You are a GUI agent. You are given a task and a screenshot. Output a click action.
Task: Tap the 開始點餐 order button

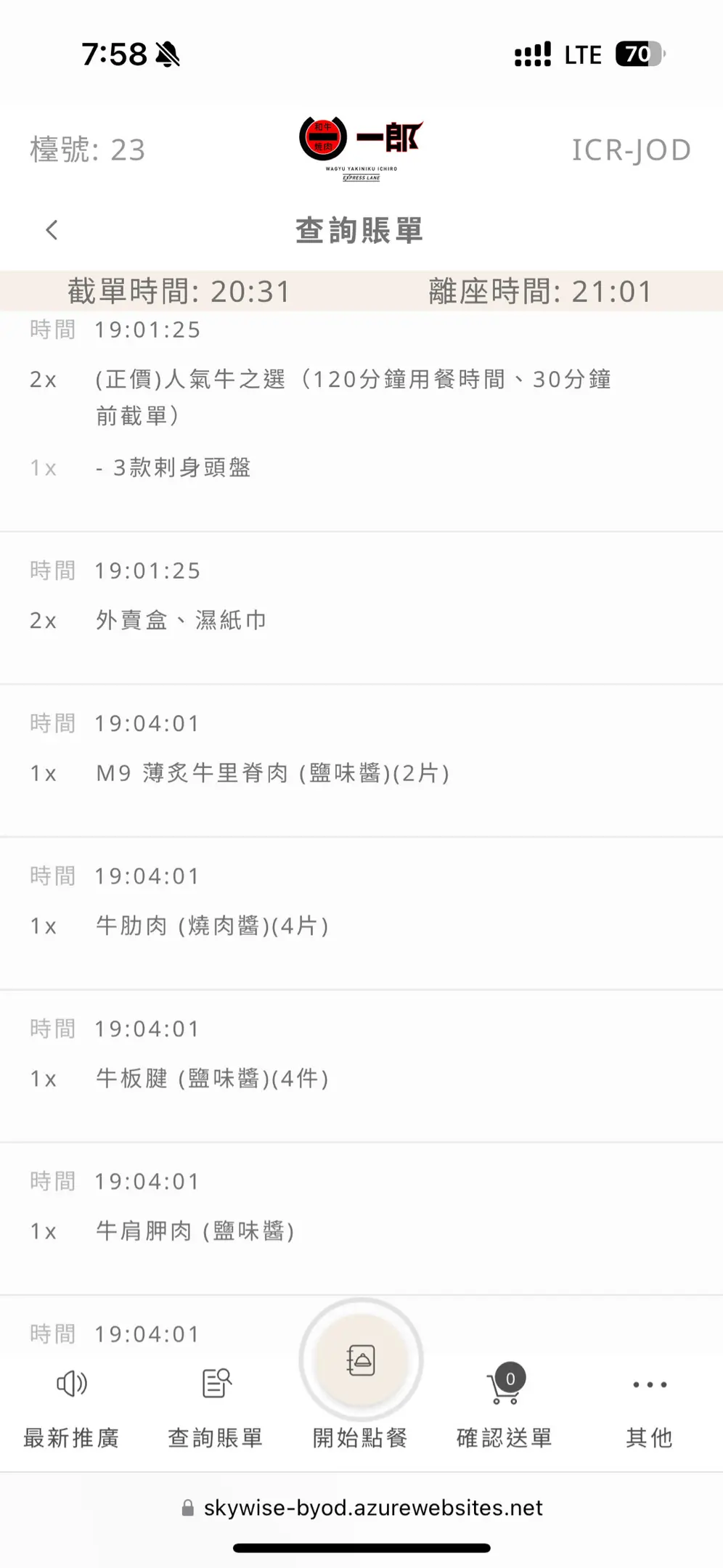click(361, 1362)
